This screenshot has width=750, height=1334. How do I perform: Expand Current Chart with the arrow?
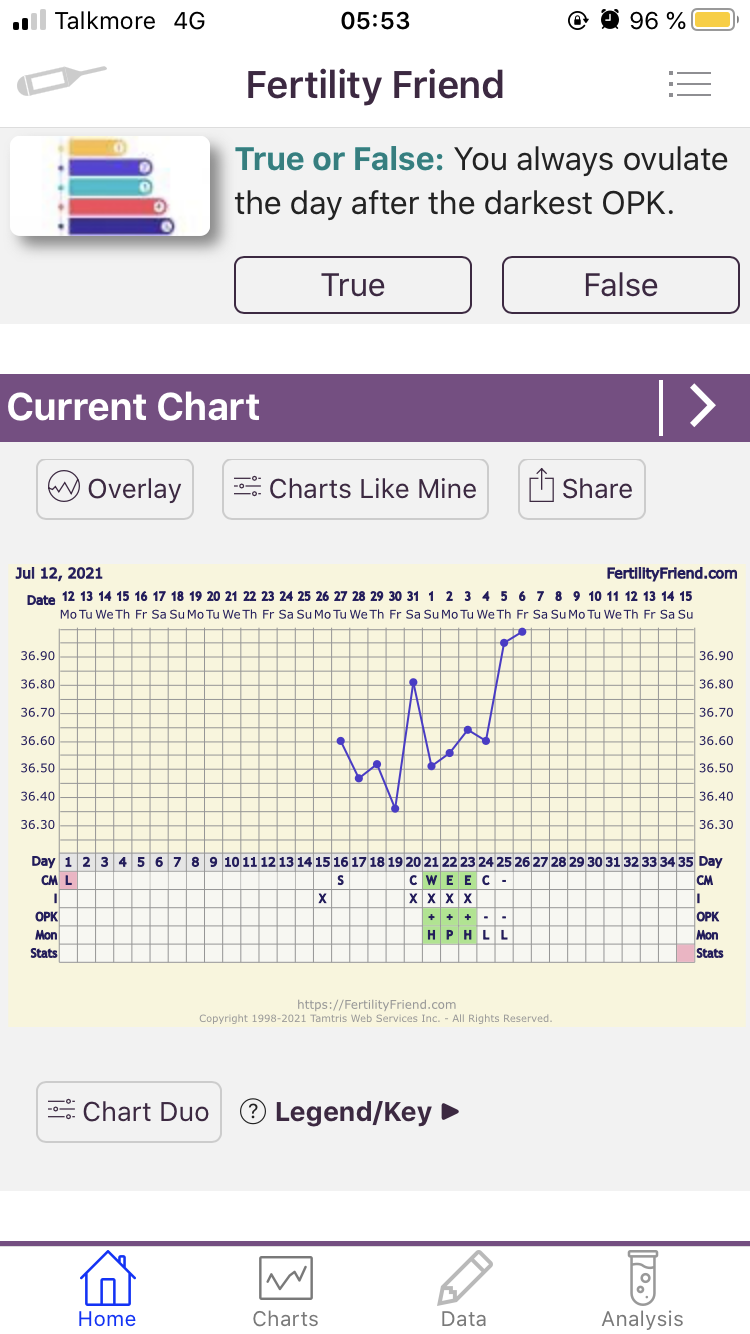pos(703,407)
